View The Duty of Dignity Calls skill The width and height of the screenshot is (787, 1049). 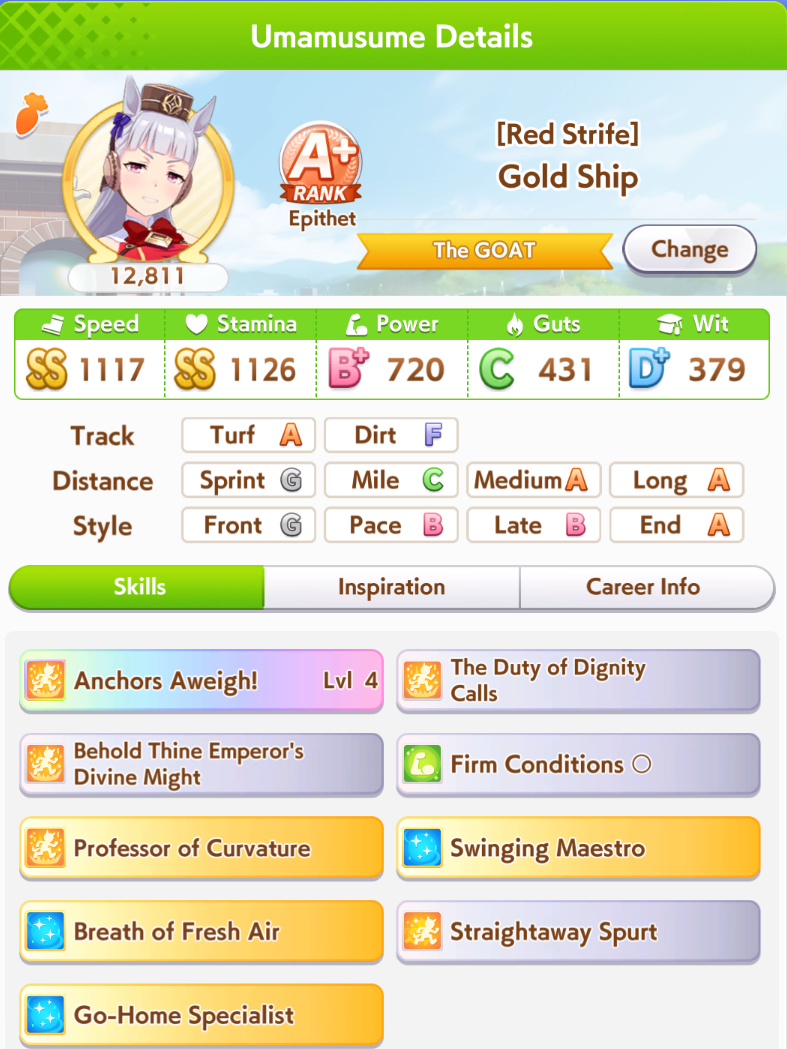(578, 681)
